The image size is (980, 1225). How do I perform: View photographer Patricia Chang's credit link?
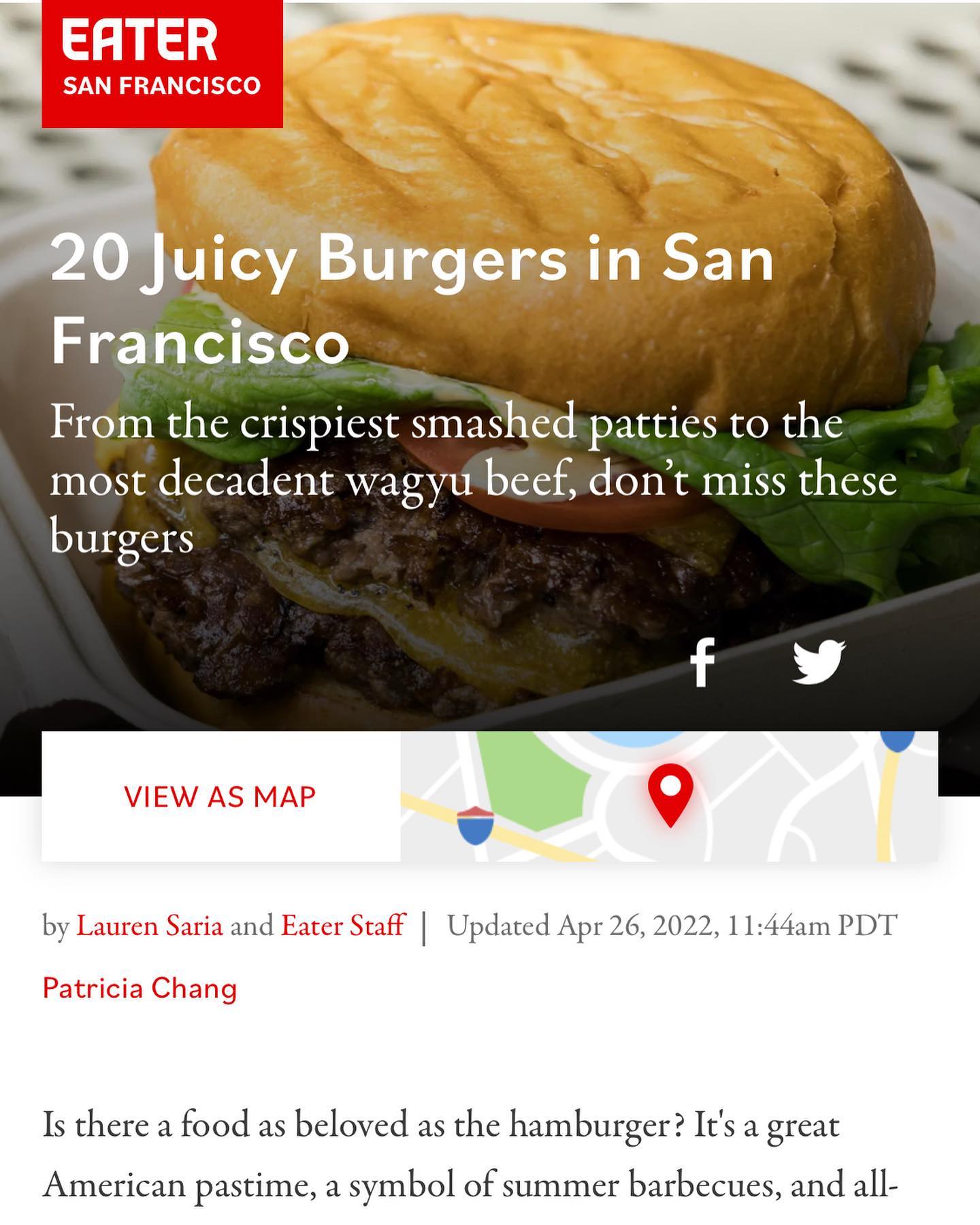tap(140, 988)
